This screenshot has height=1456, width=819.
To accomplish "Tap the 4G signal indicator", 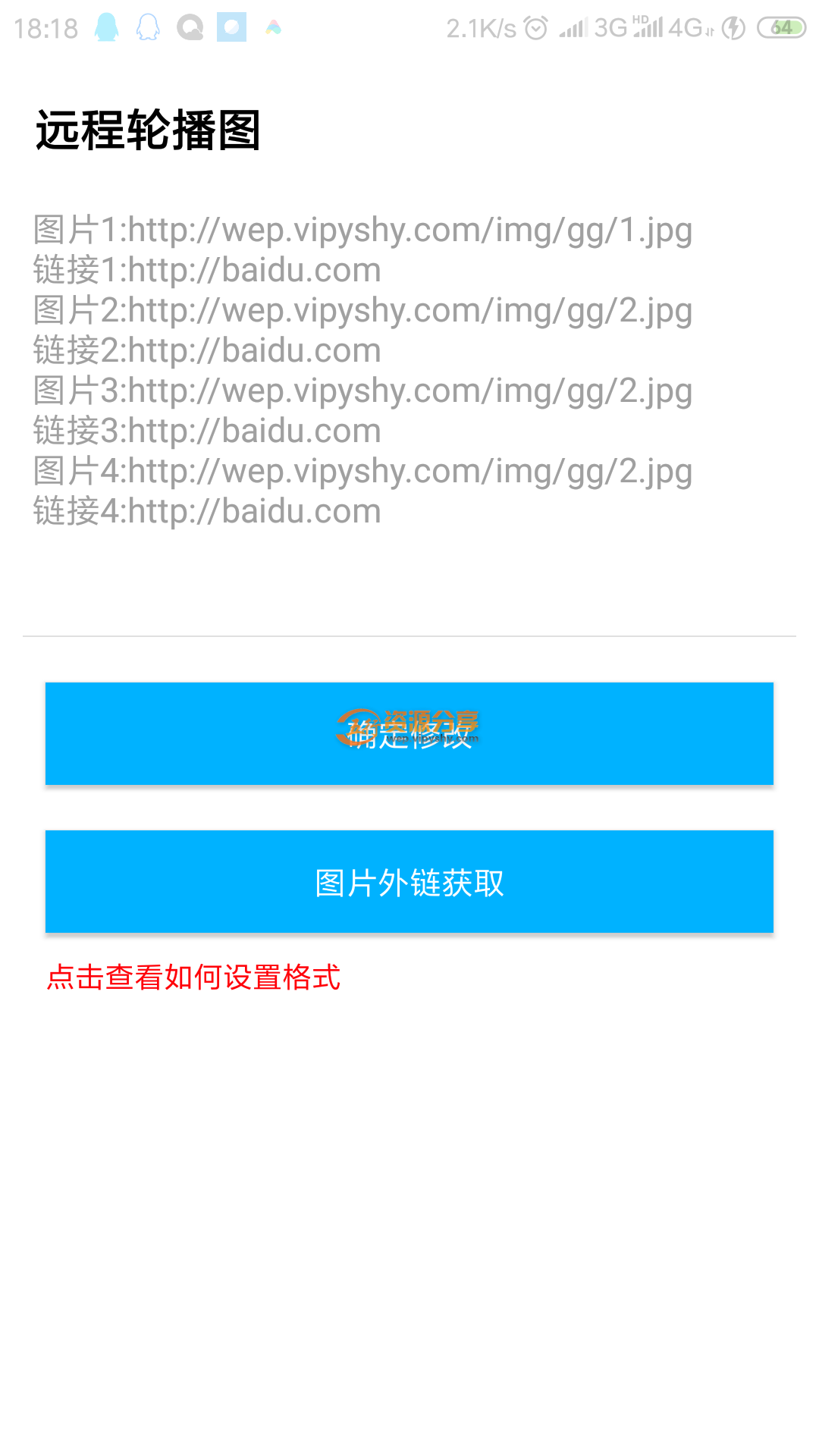I will [683, 26].
